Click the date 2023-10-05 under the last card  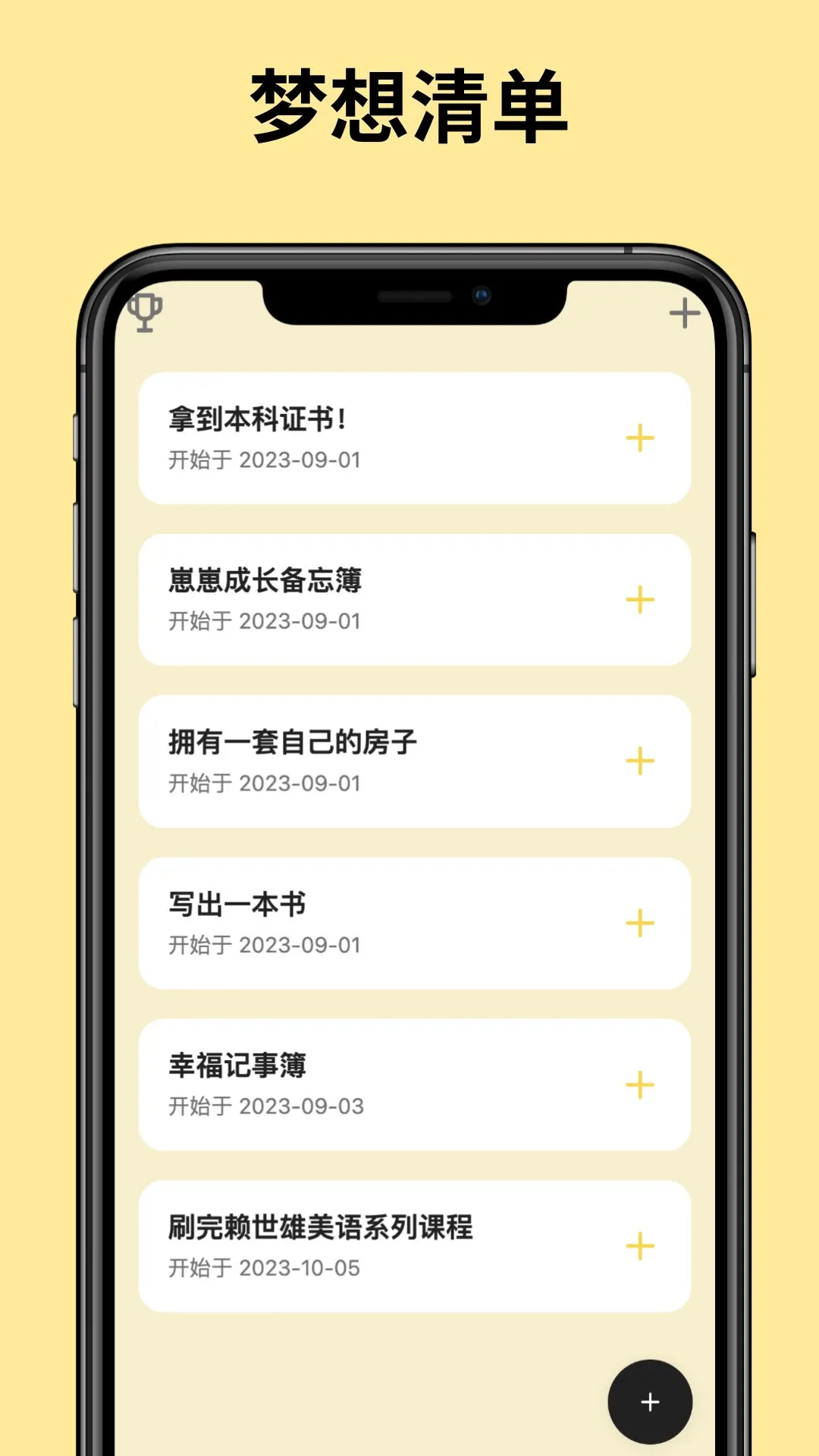pyautogui.click(x=267, y=1266)
